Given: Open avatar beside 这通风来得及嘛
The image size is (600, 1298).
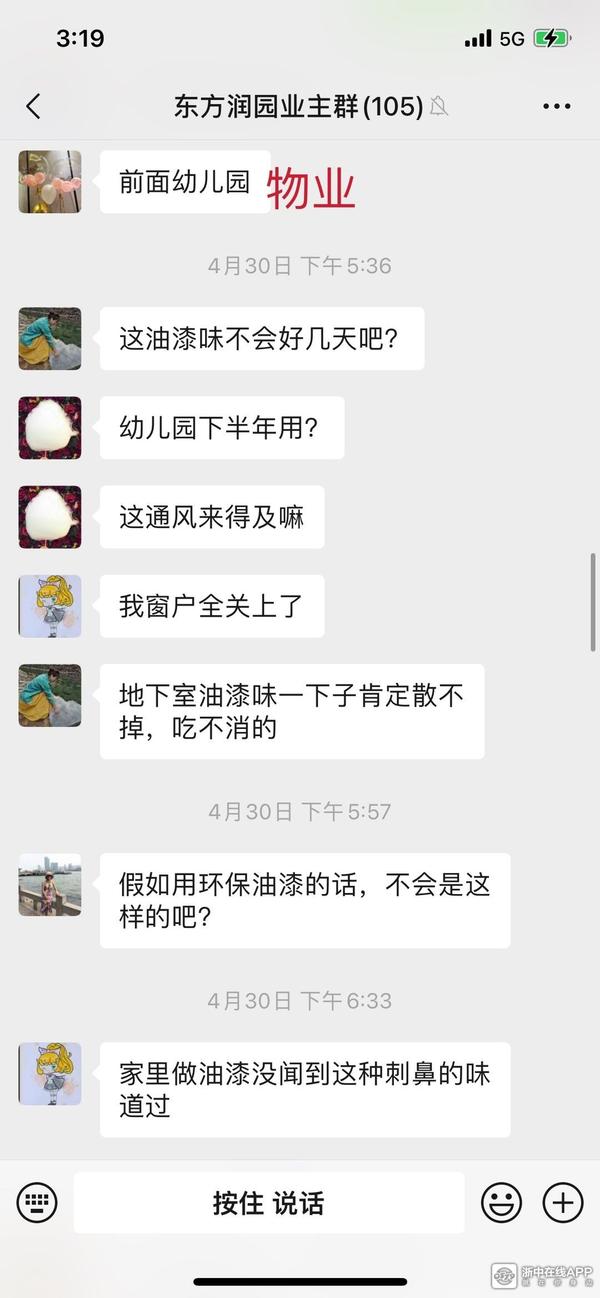Looking at the screenshot, I should click(x=50, y=517).
